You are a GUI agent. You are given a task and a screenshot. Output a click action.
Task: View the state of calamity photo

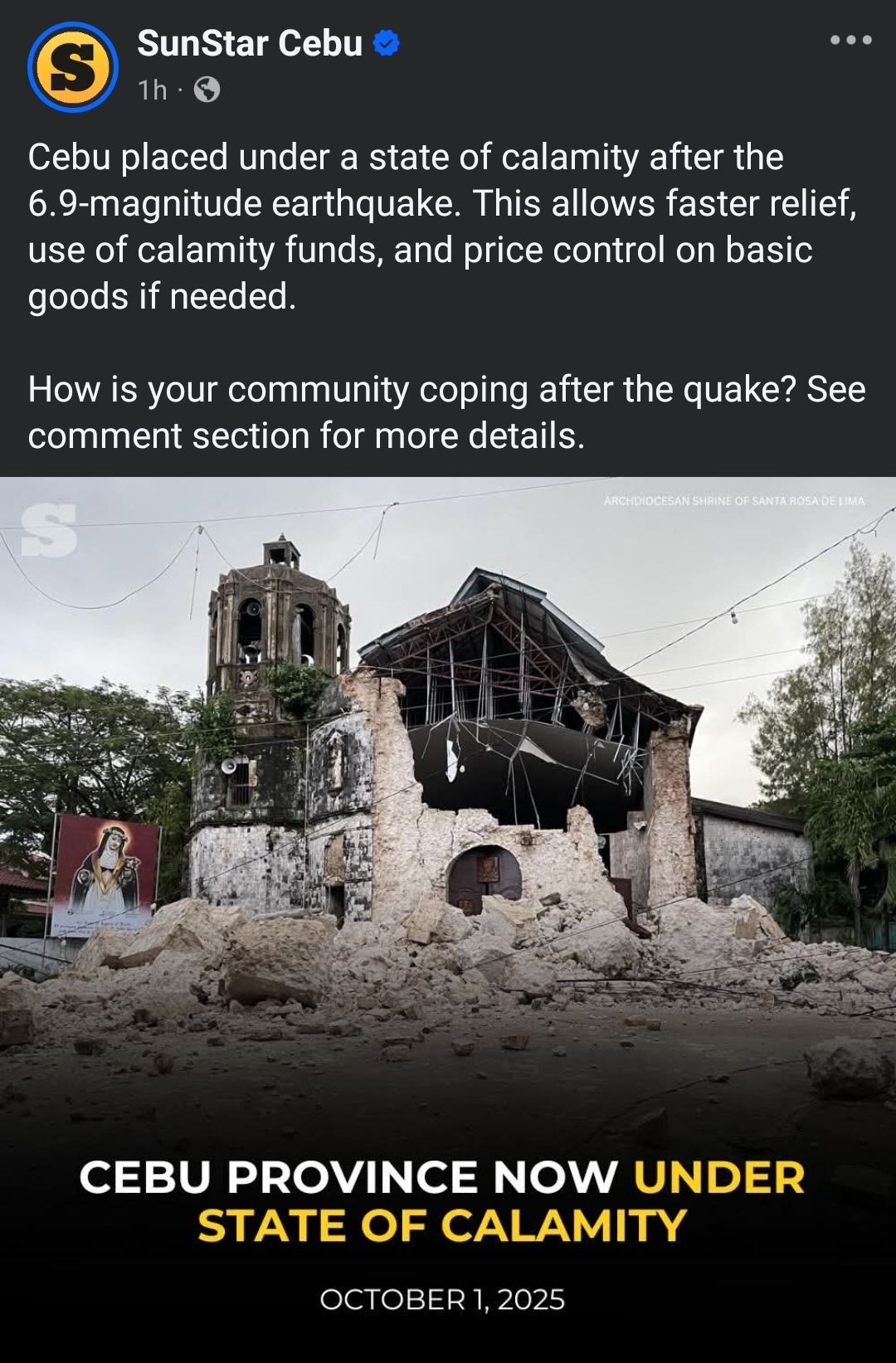[448, 830]
